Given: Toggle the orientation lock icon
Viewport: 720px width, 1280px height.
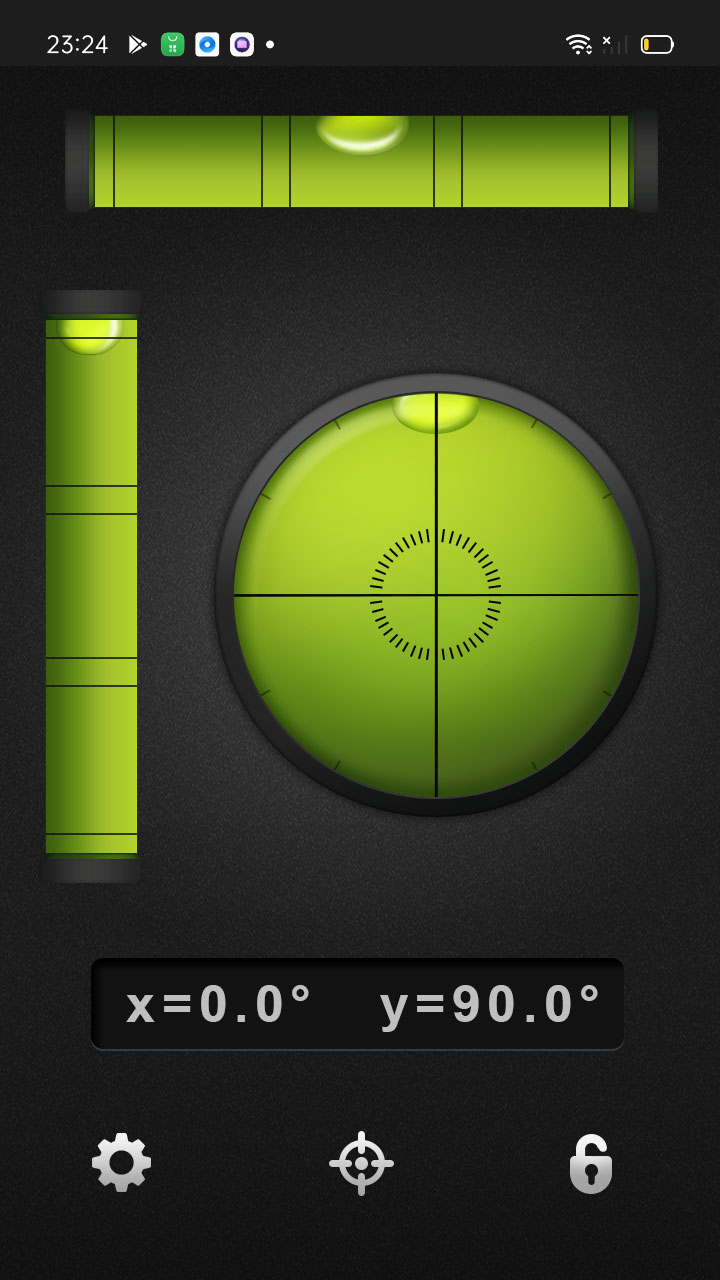Looking at the screenshot, I should click(591, 1164).
